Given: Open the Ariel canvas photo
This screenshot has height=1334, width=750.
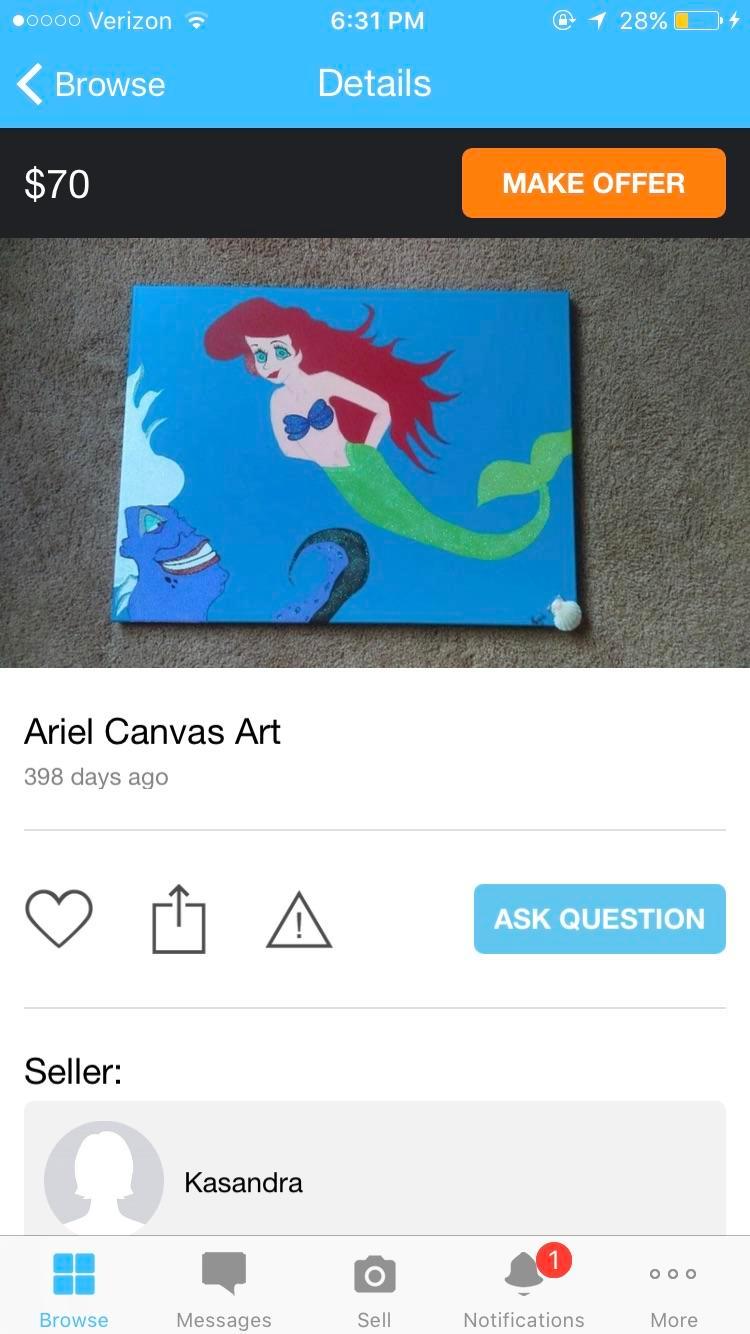Looking at the screenshot, I should coord(375,452).
